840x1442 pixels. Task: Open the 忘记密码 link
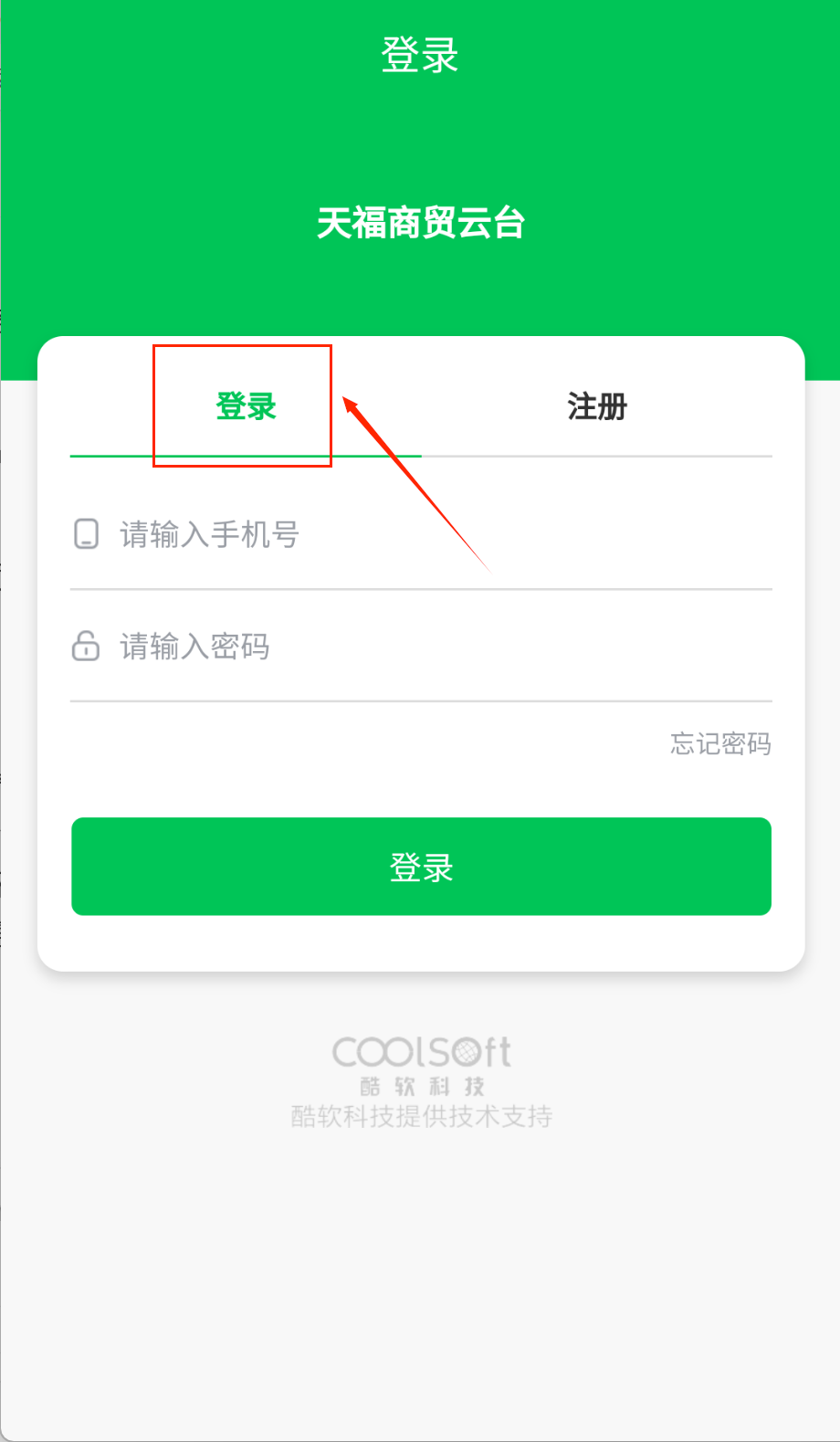(720, 743)
